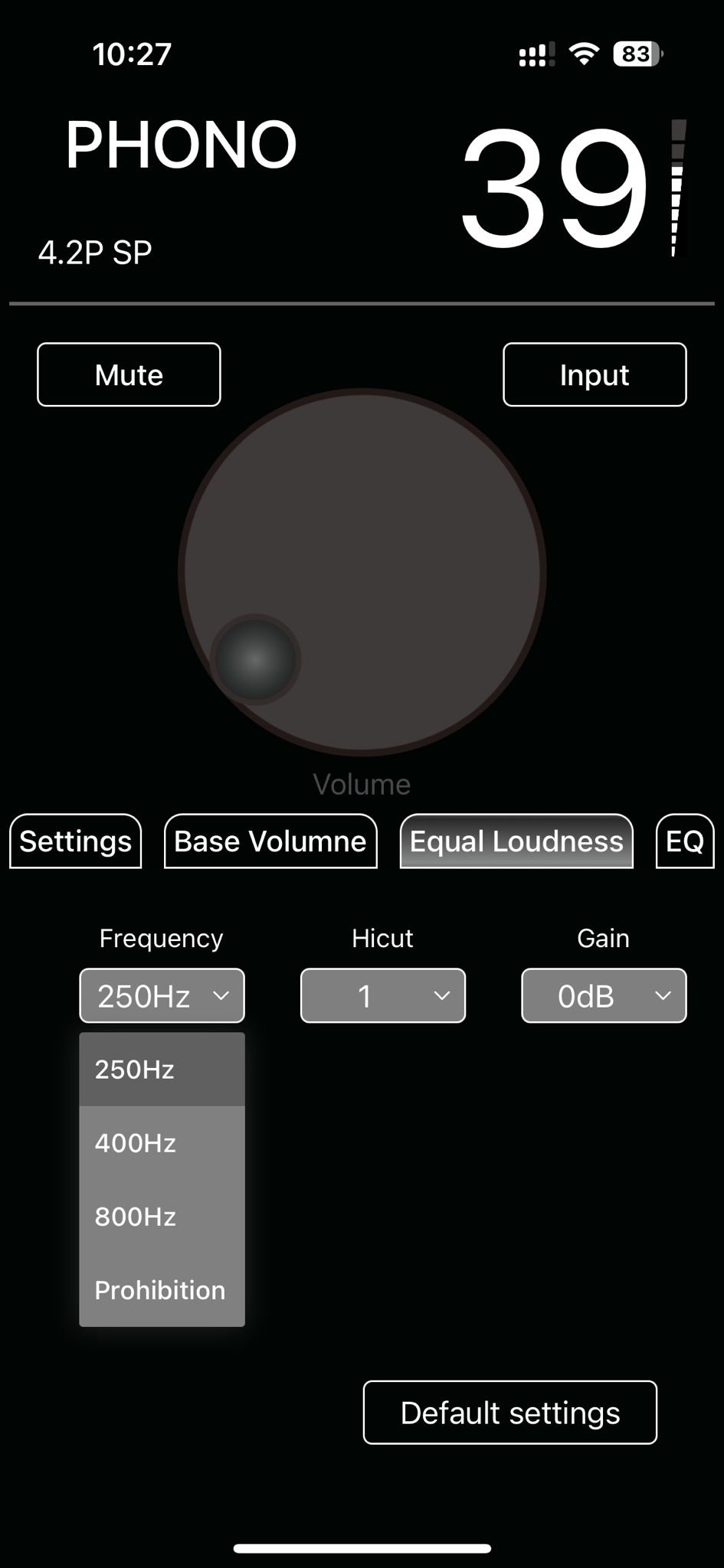Choose 250Hz from the frequency list

[x=162, y=1070]
